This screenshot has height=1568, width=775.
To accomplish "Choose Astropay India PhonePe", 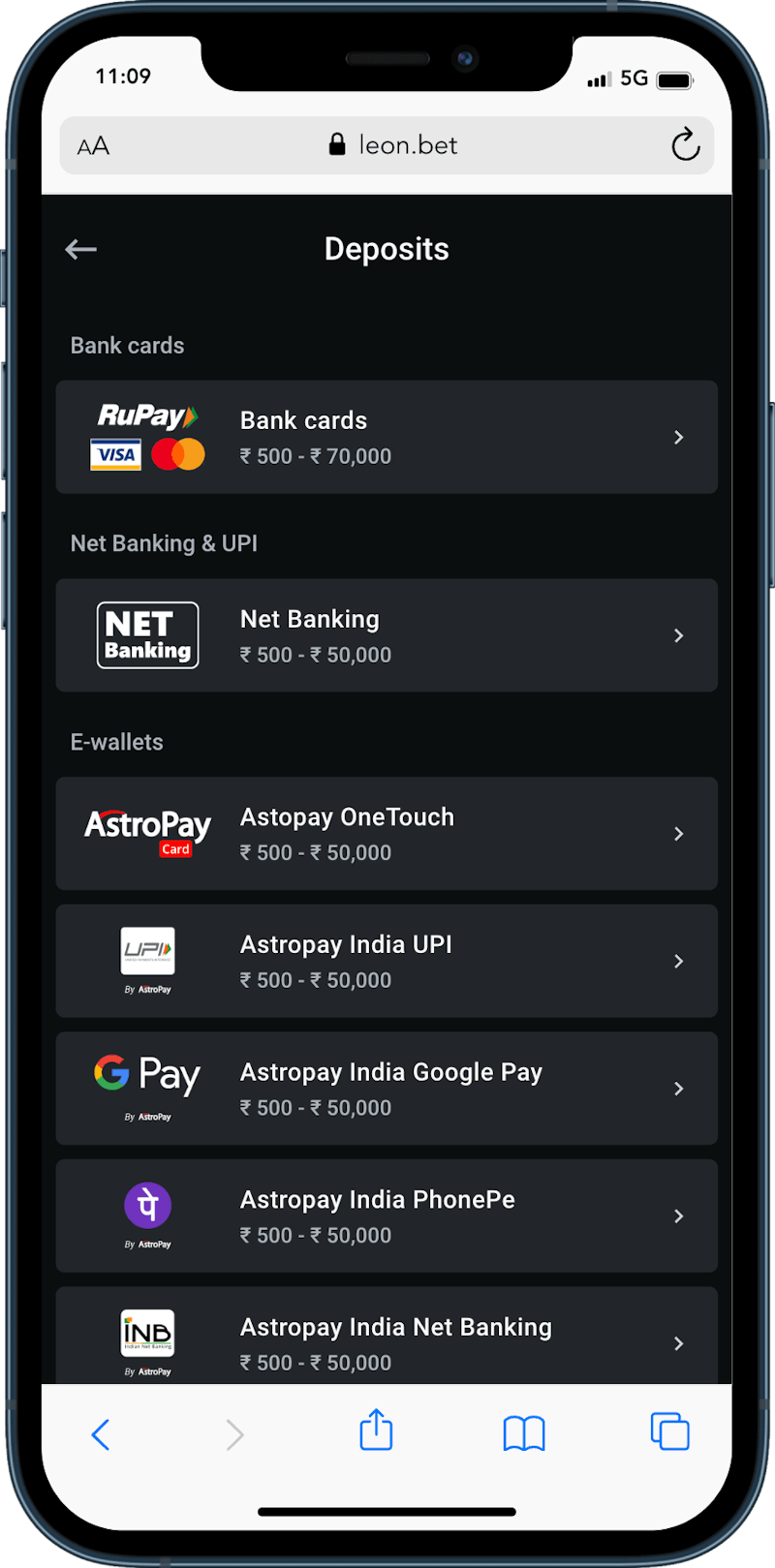I will [386, 1215].
